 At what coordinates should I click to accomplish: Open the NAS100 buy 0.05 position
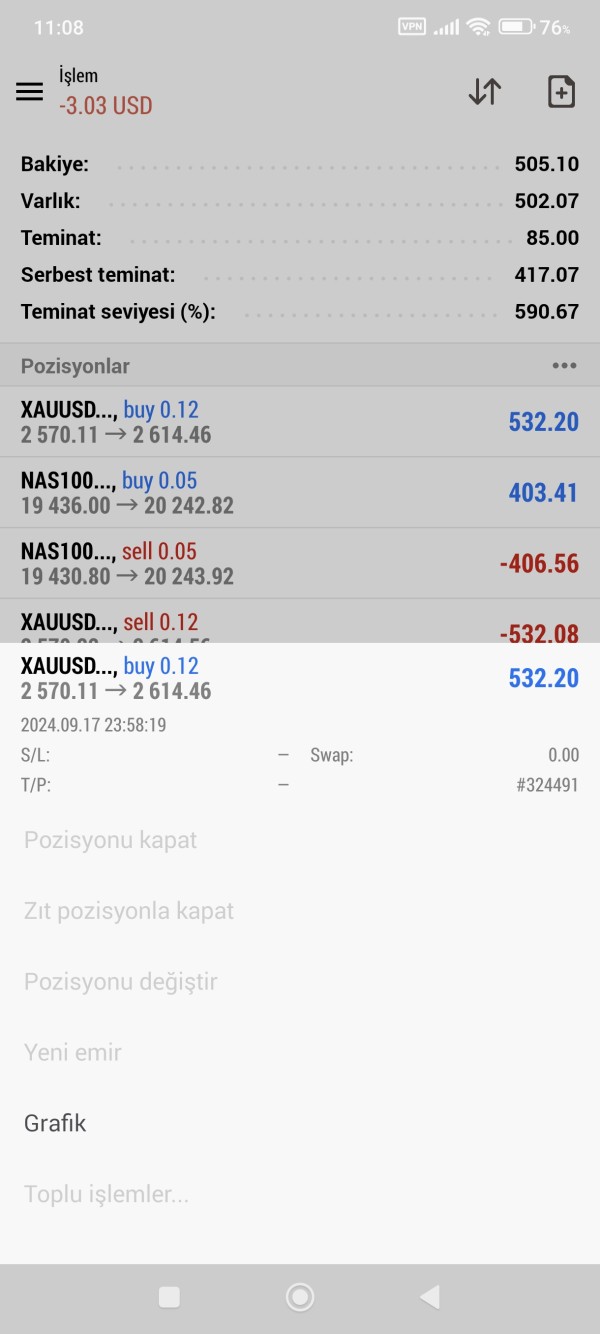(x=300, y=493)
